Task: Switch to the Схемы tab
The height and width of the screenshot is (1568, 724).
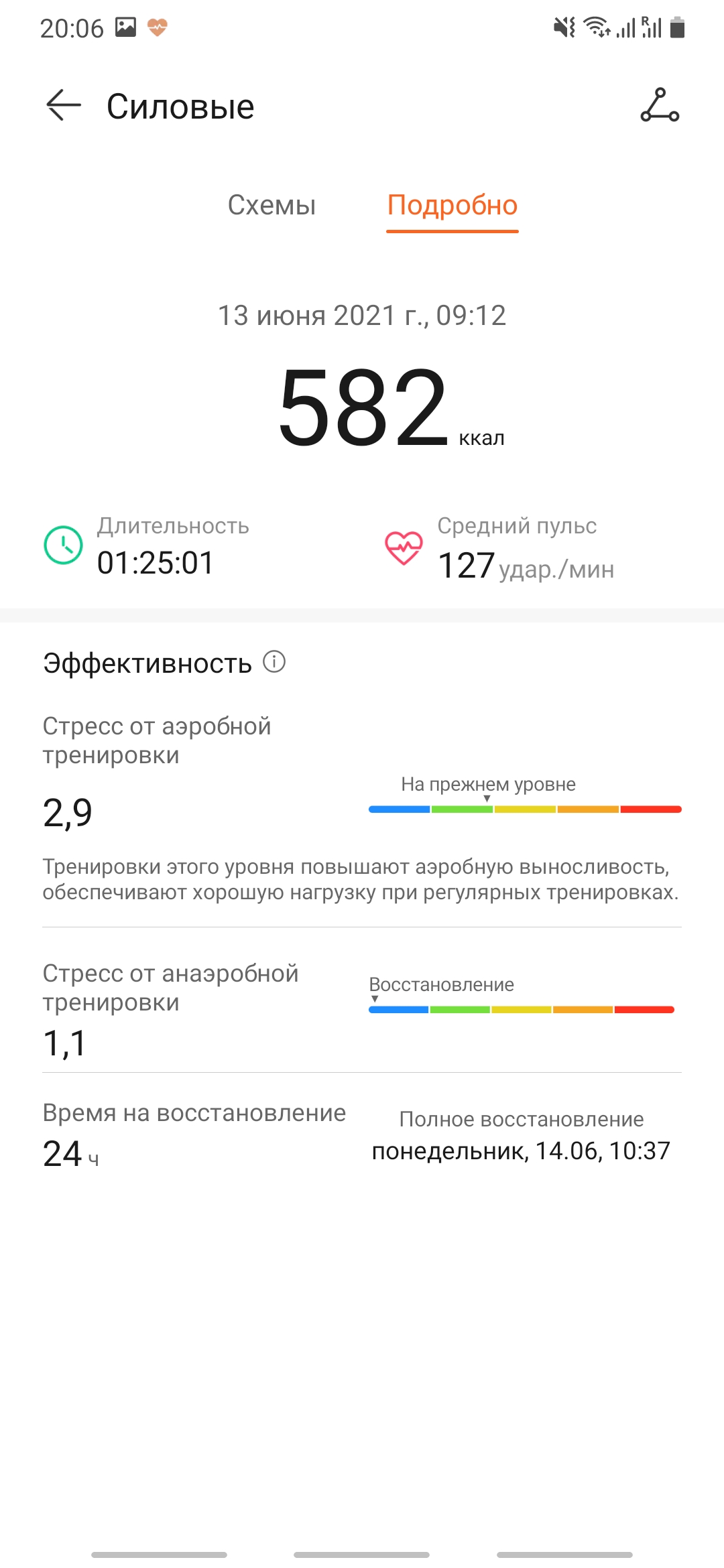Action: tap(271, 205)
